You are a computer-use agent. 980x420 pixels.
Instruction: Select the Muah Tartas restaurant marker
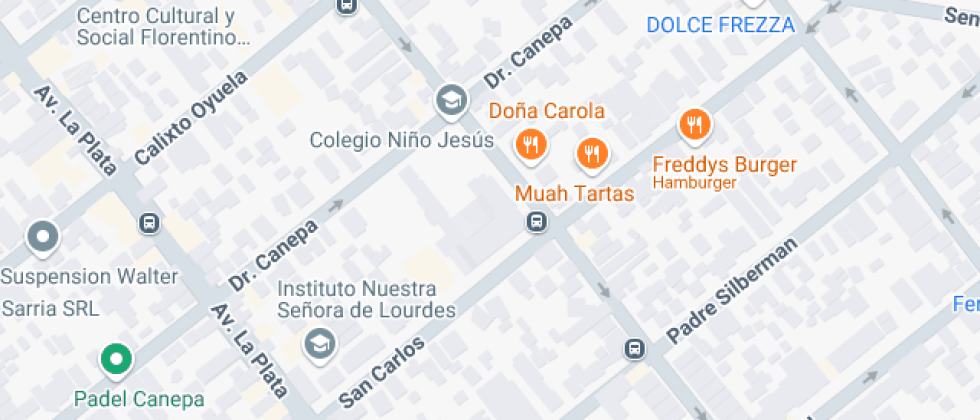pyautogui.click(x=592, y=153)
